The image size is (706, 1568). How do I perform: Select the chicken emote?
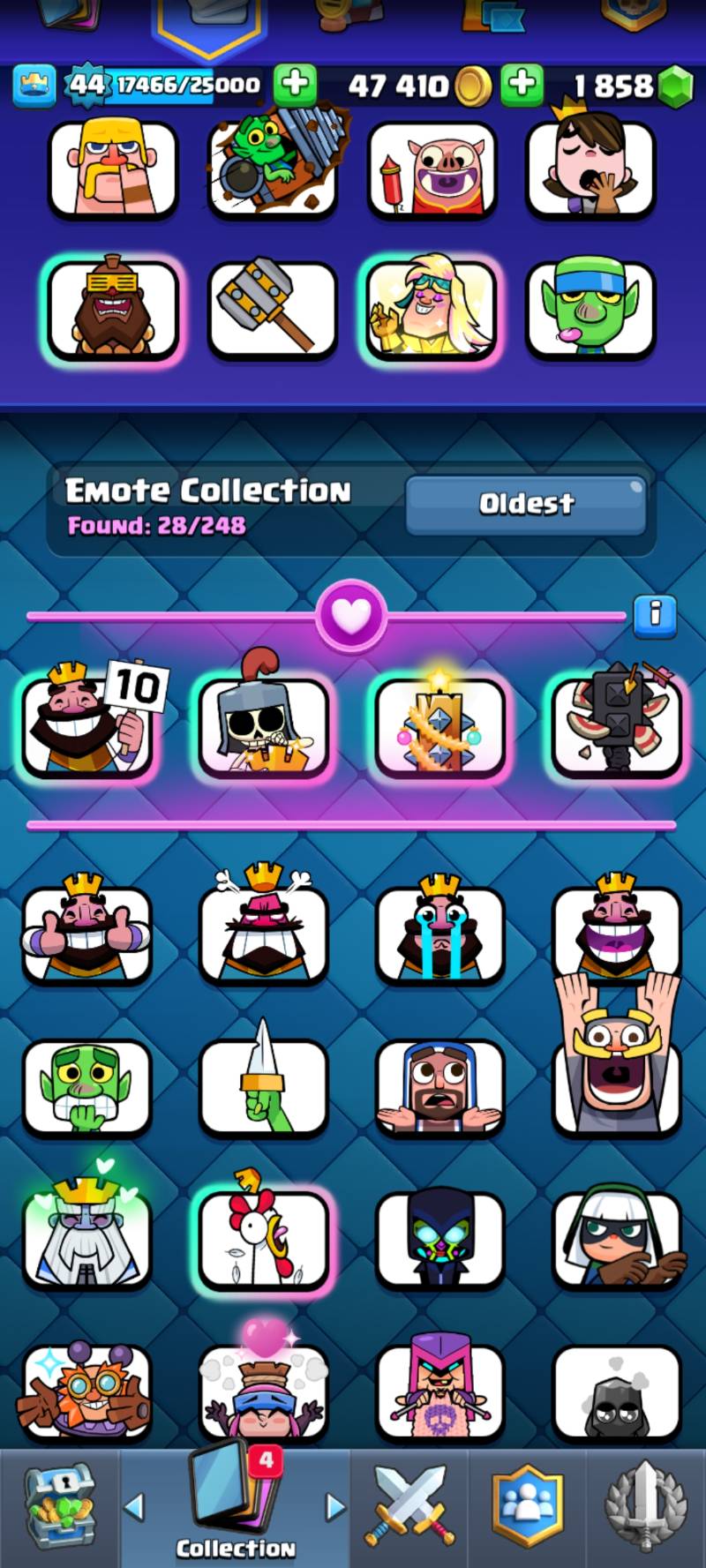pyautogui.click(x=263, y=1239)
